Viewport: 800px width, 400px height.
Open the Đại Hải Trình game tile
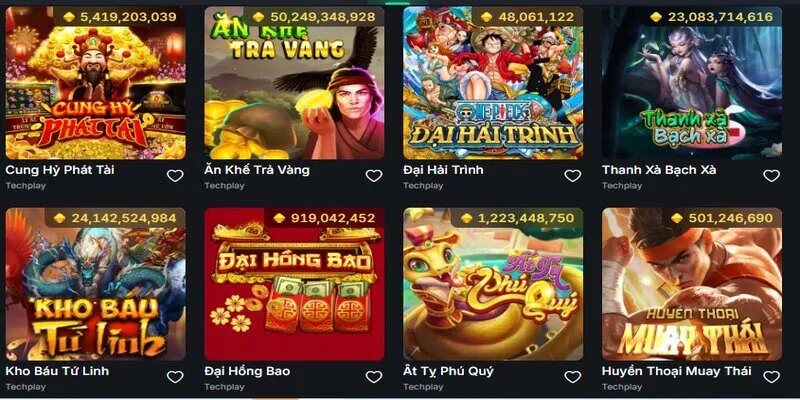coord(493,85)
